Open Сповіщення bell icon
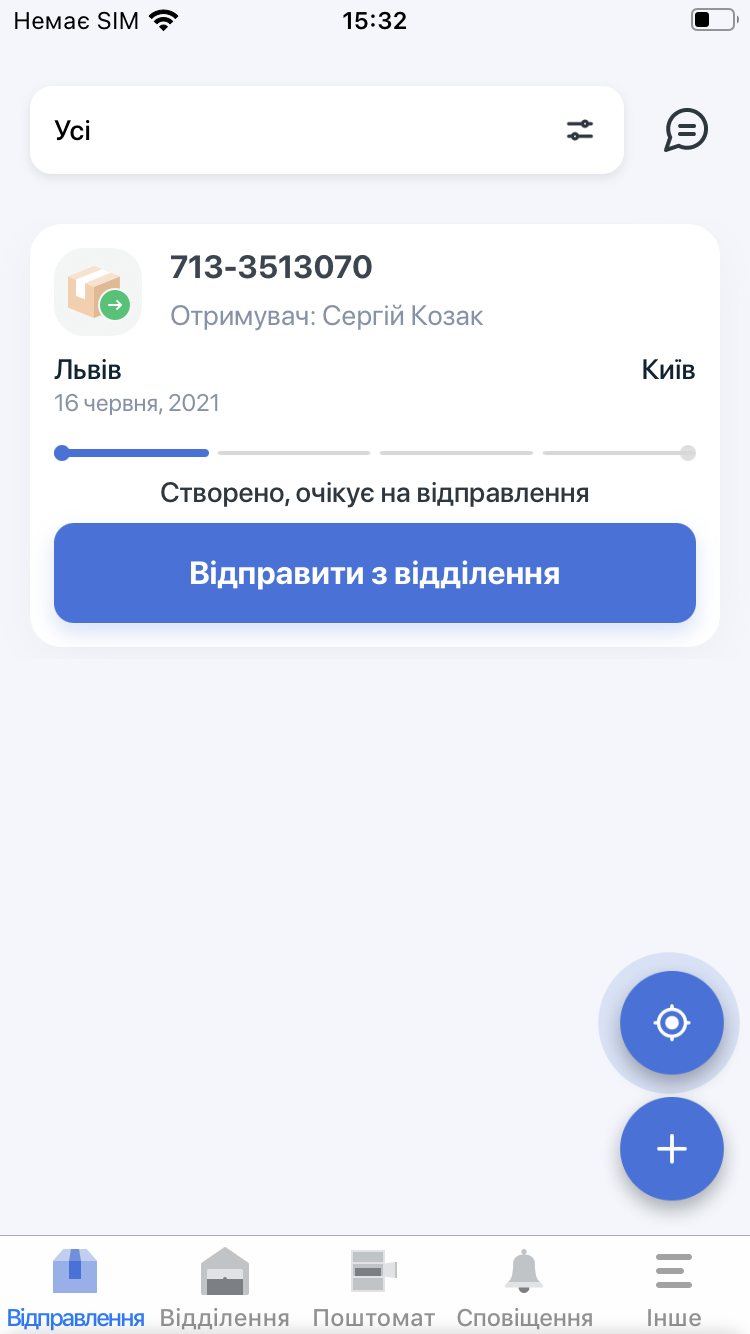This screenshot has height=1334, width=750. pyautogui.click(x=524, y=1272)
